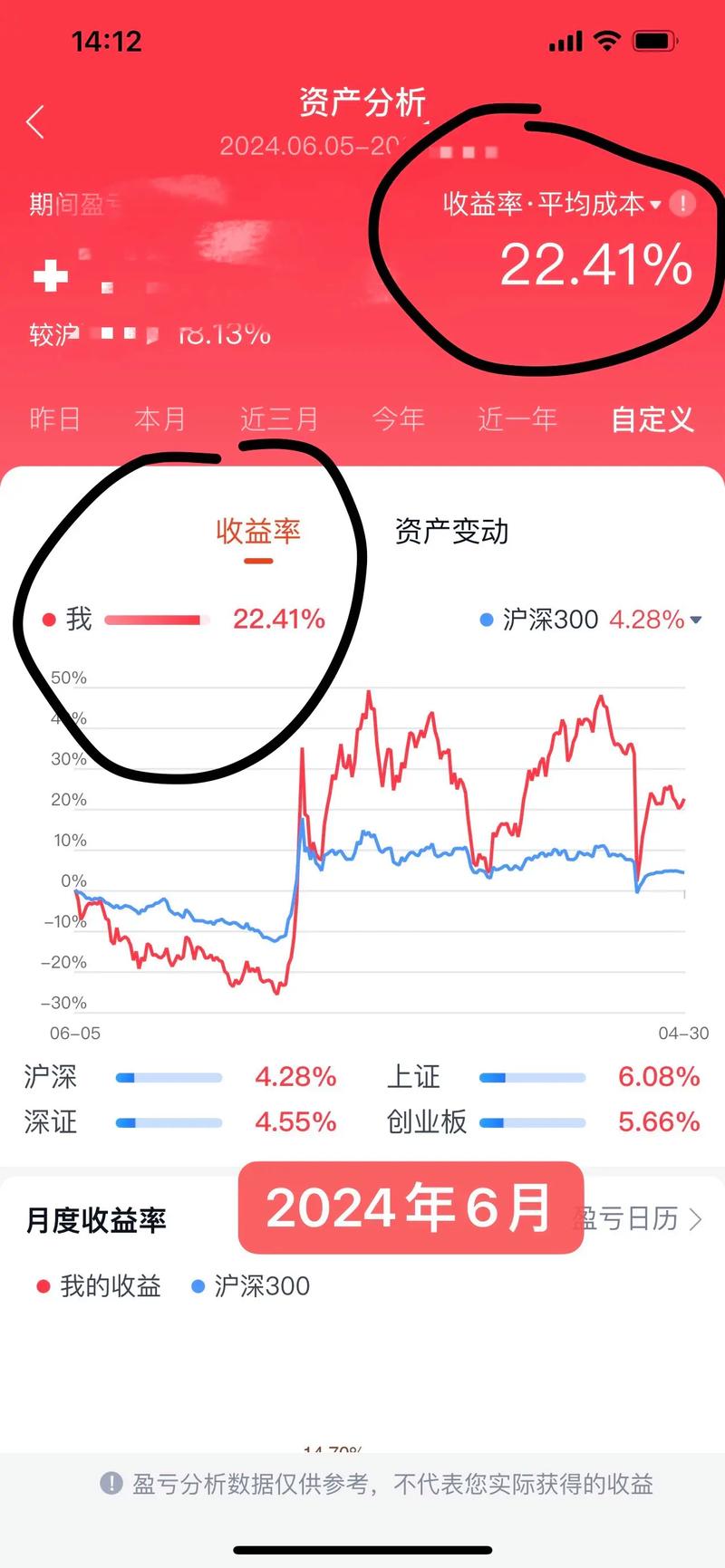Screen dimensions: 725x1568
Task: Open the 盈亏日历 calendar link
Action: (625, 1219)
